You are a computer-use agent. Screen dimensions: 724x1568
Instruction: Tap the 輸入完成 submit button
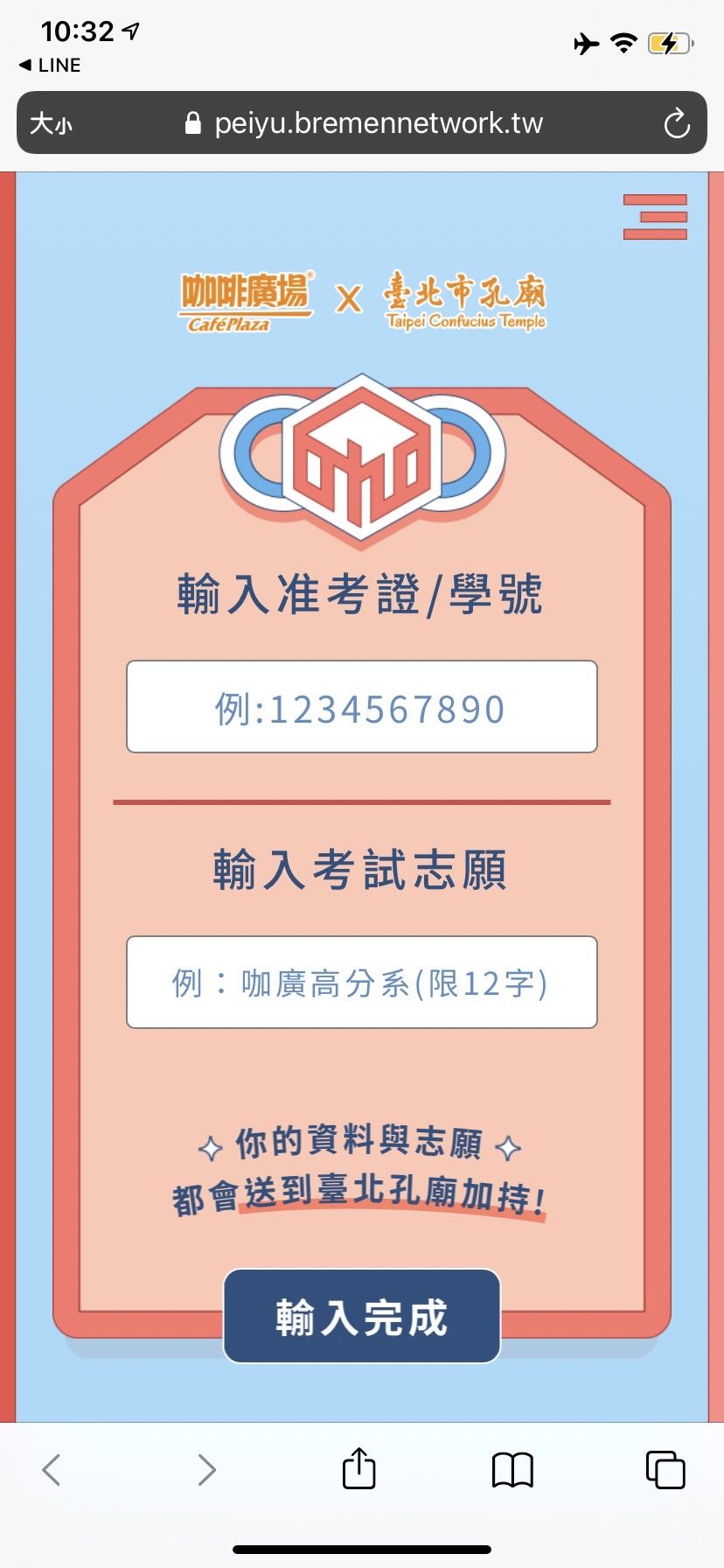point(361,1317)
